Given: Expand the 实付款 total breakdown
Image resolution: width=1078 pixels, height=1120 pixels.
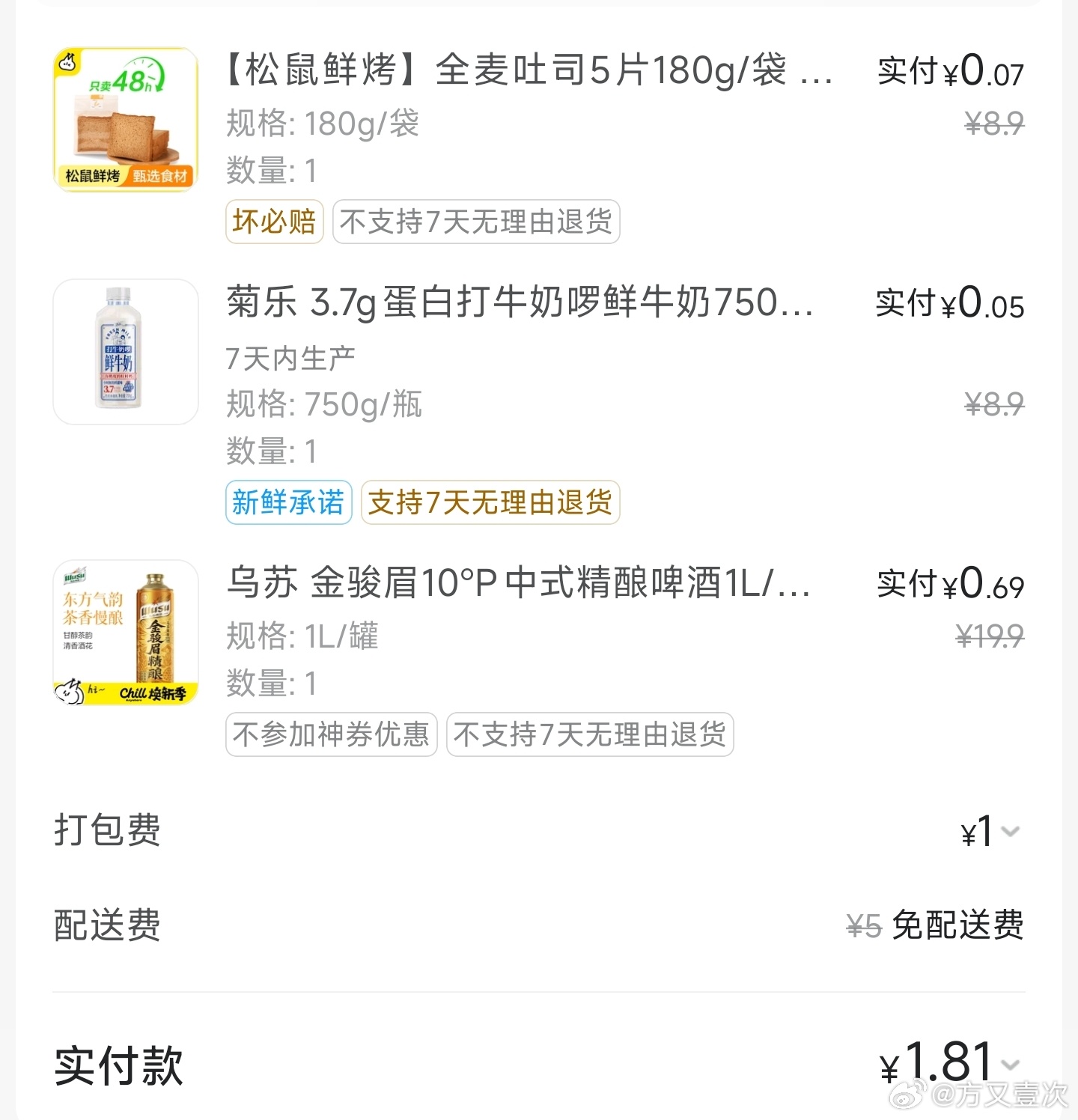Looking at the screenshot, I should (1010, 1065).
